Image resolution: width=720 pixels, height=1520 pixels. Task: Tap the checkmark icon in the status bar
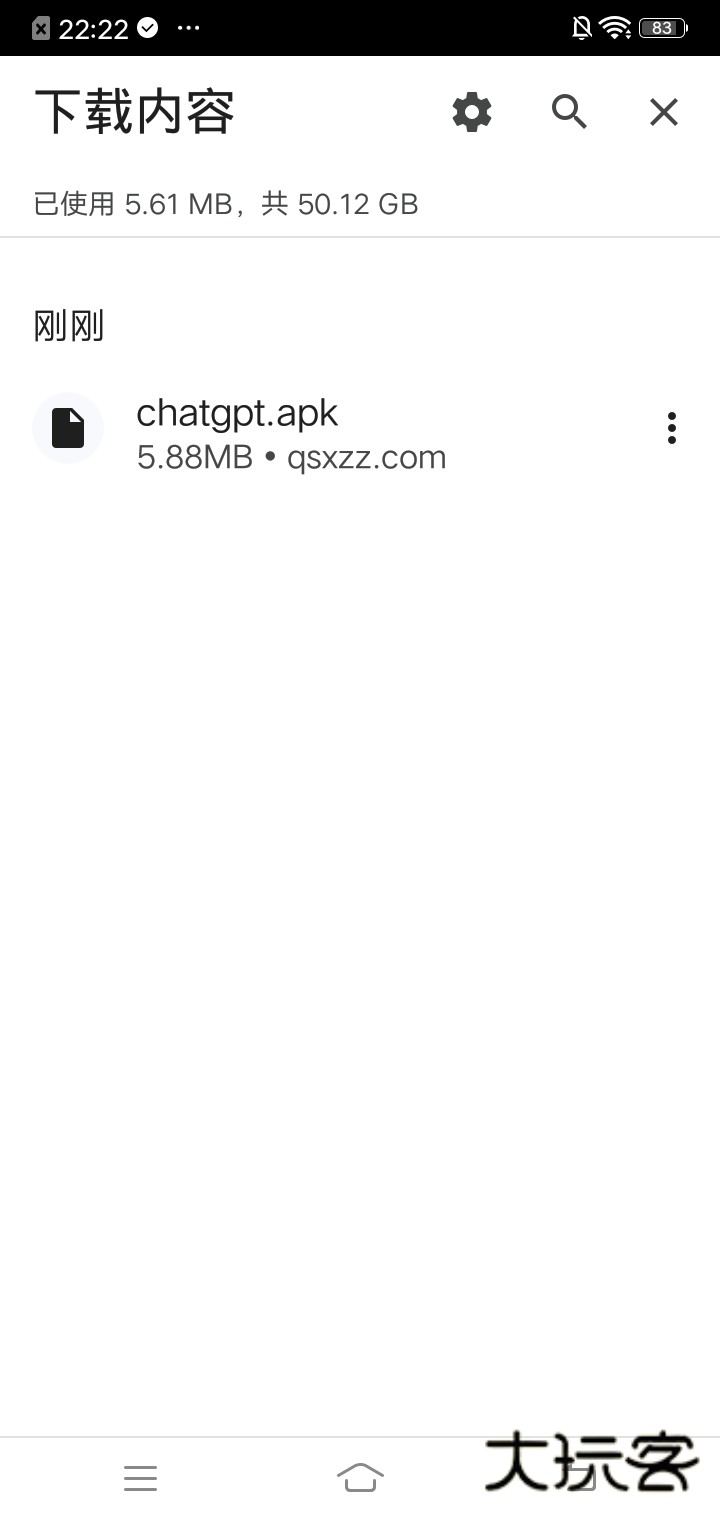point(145,28)
